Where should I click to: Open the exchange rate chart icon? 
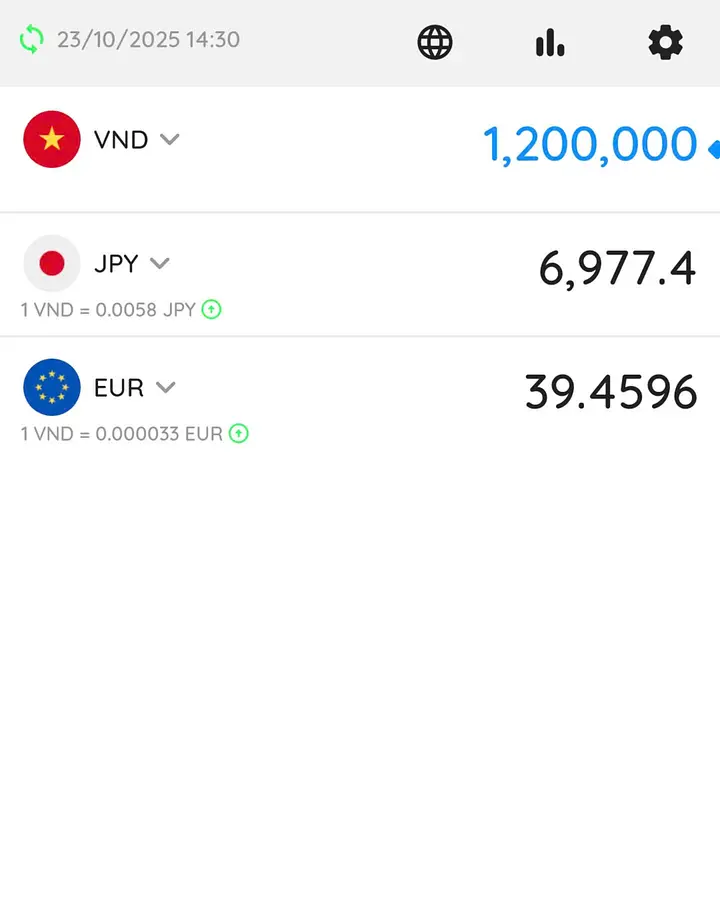pos(549,42)
